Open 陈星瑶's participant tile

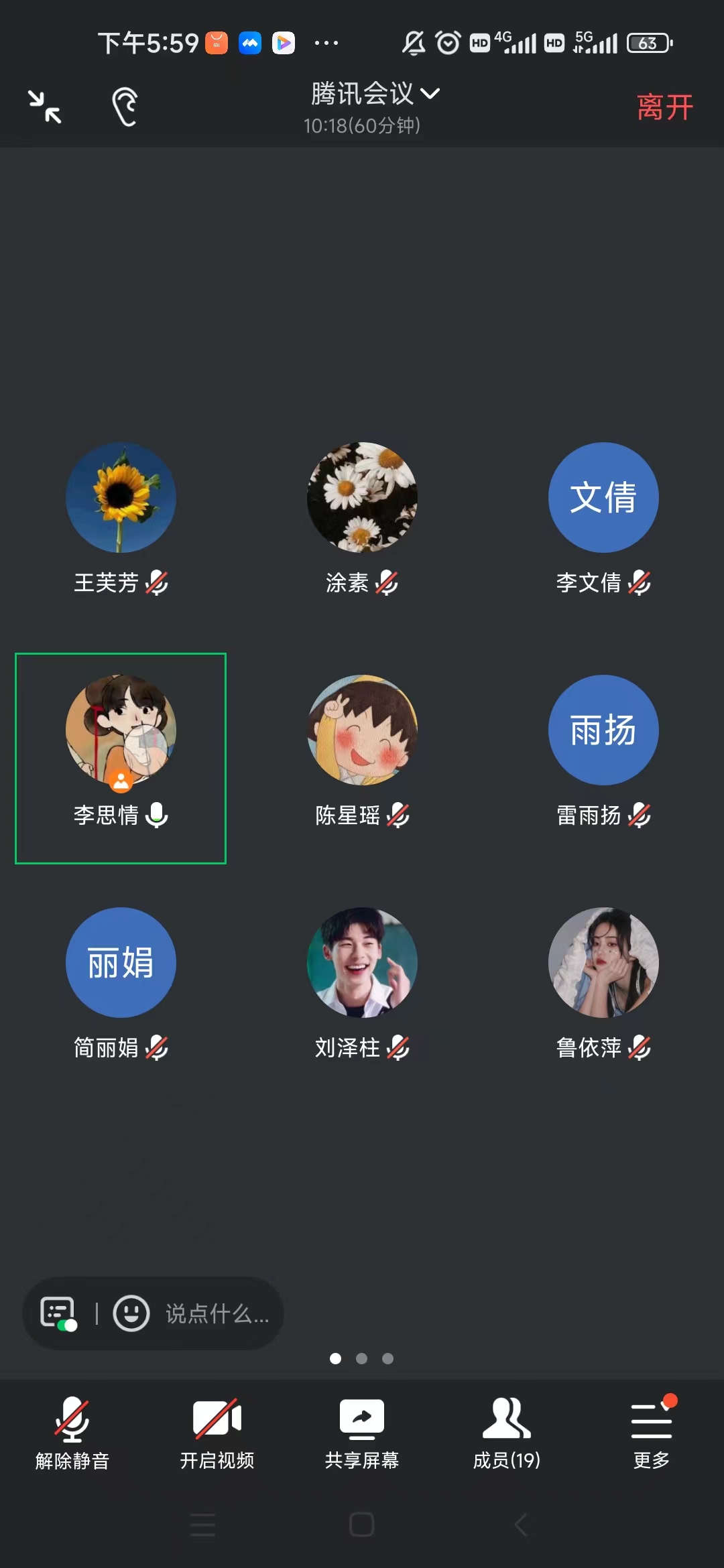(362, 730)
